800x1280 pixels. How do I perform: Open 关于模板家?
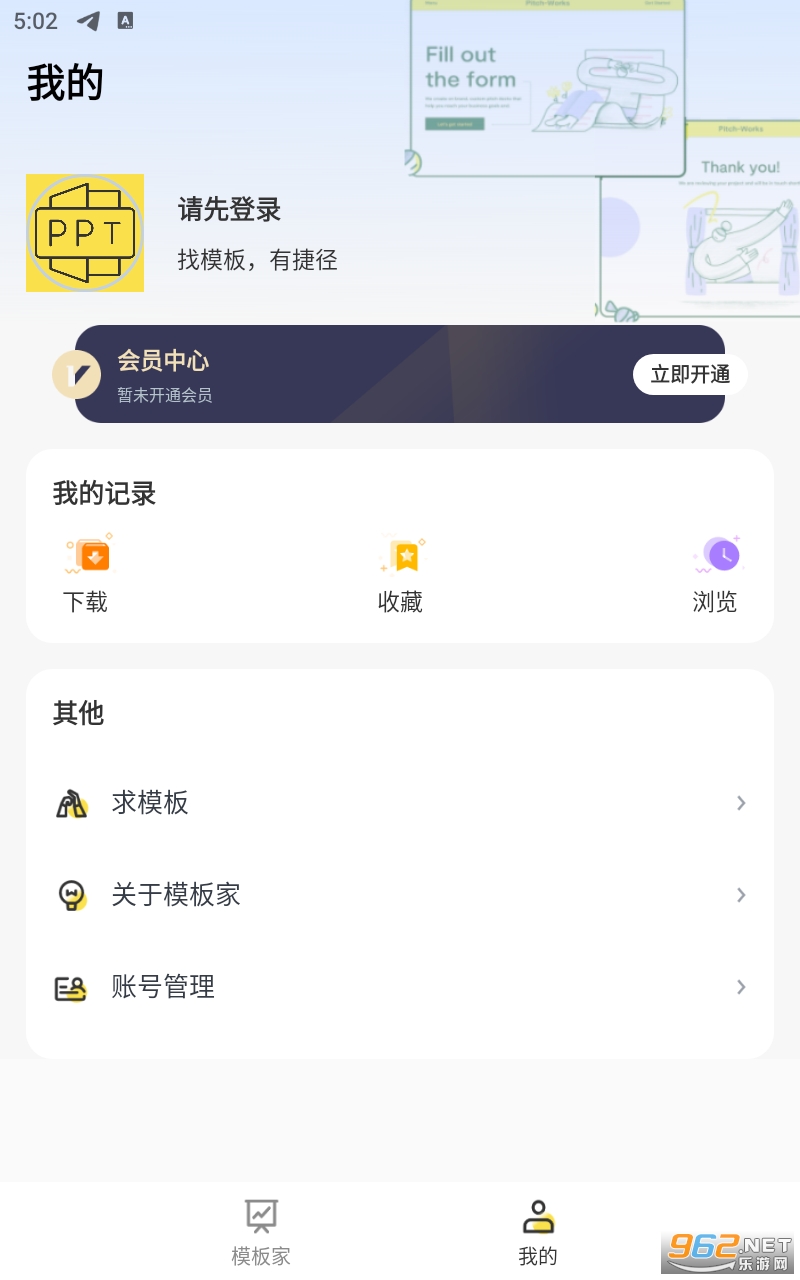(x=400, y=895)
